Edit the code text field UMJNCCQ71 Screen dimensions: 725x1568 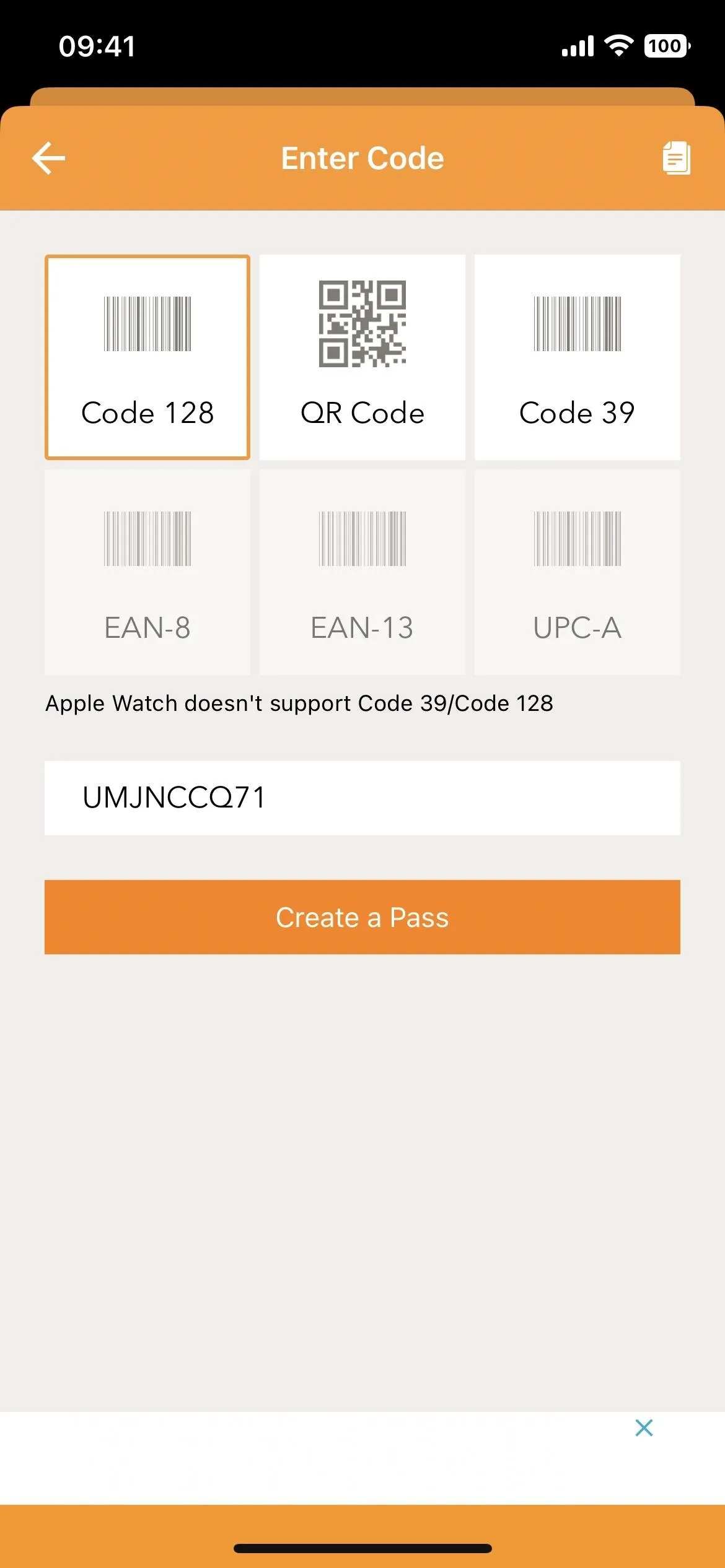click(x=362, y=798)
